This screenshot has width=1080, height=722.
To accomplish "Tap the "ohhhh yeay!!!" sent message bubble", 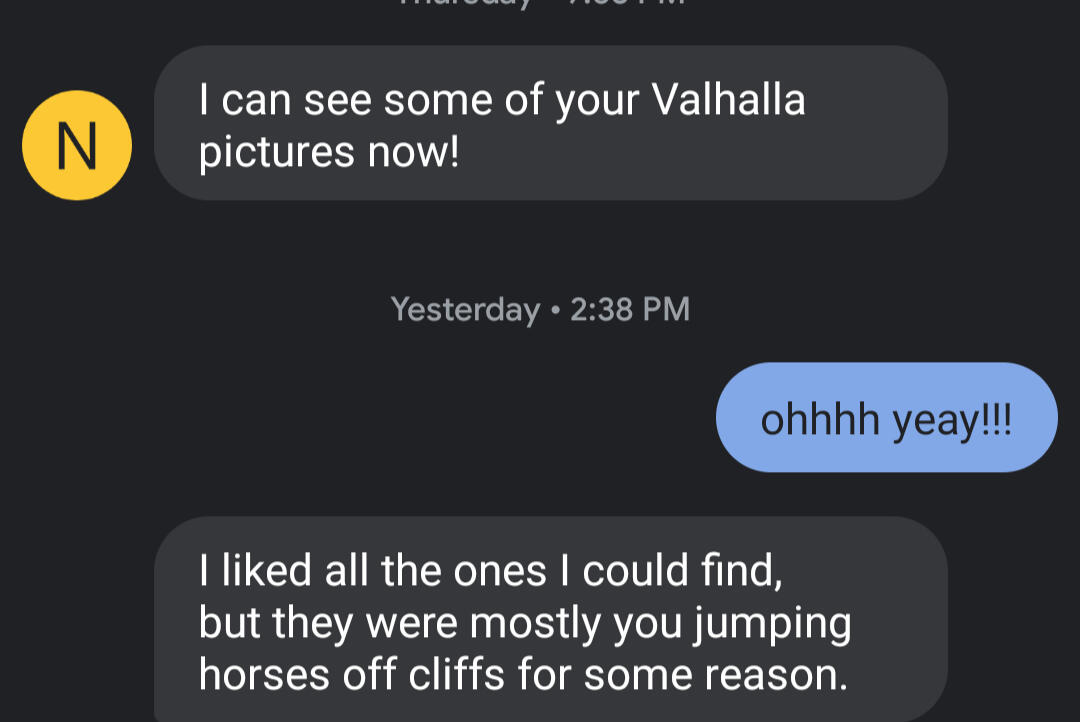I will pos(886,418).
